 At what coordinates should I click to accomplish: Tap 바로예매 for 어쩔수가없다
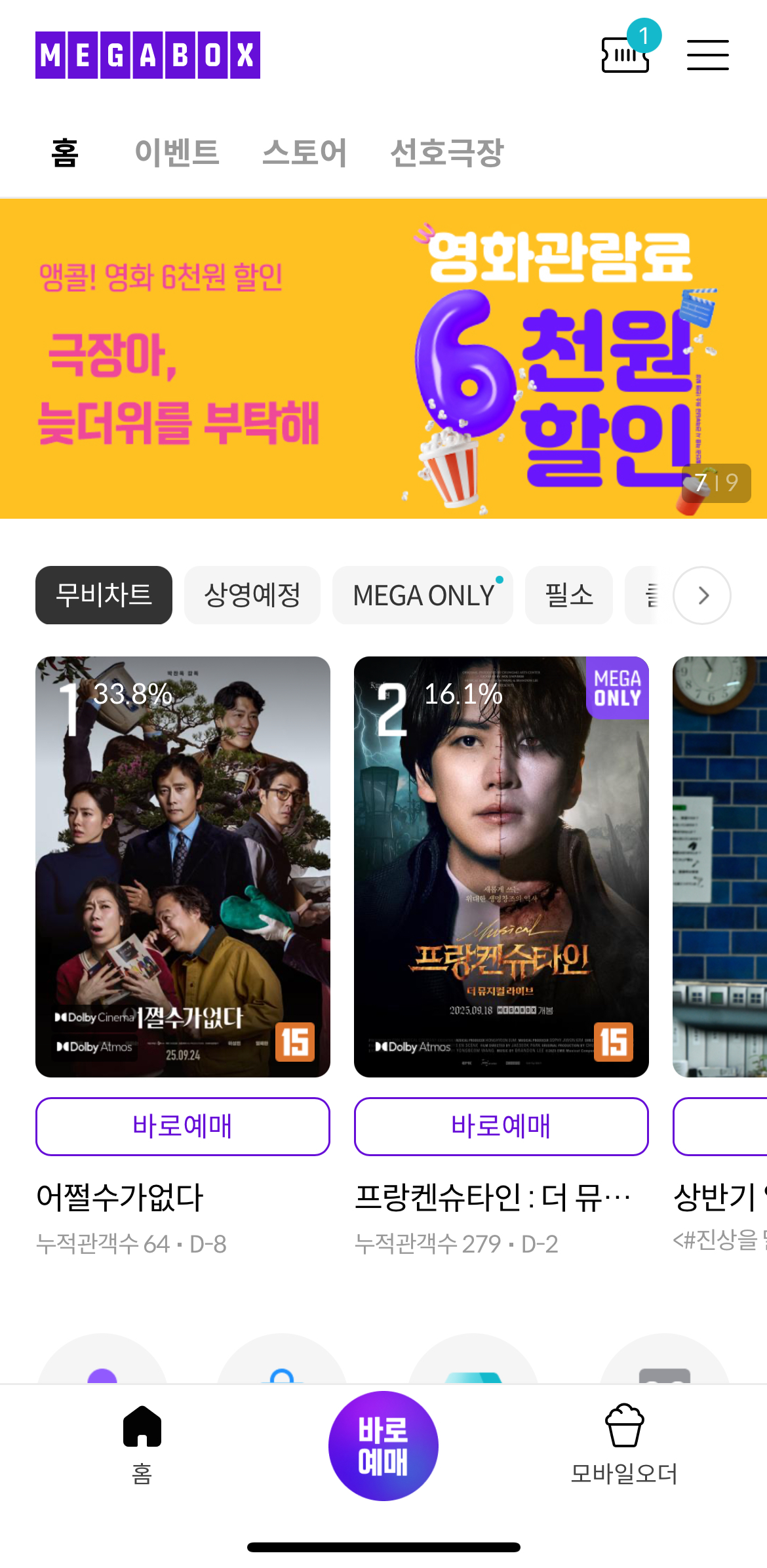(x=183, y=1126)
